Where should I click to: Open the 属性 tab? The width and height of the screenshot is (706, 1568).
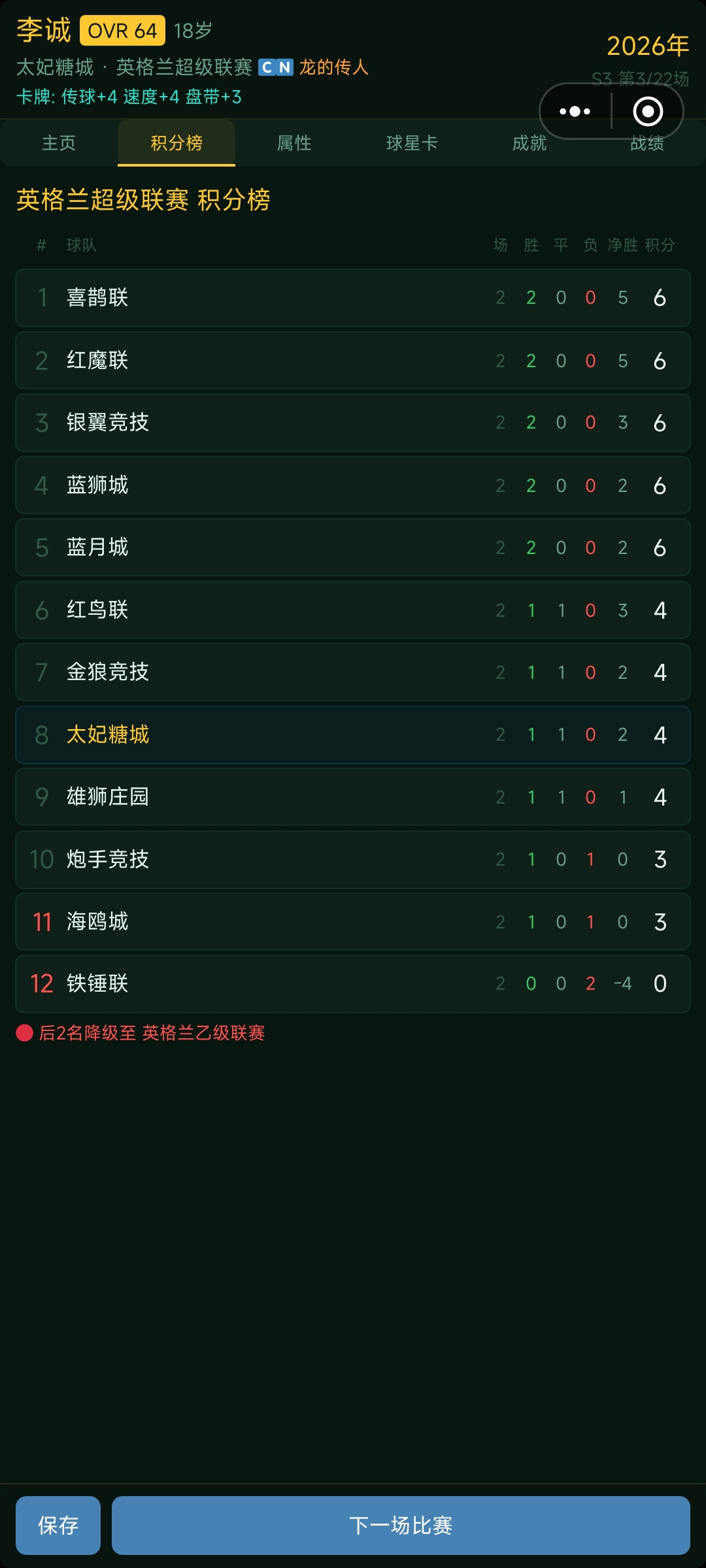[294, 142]
